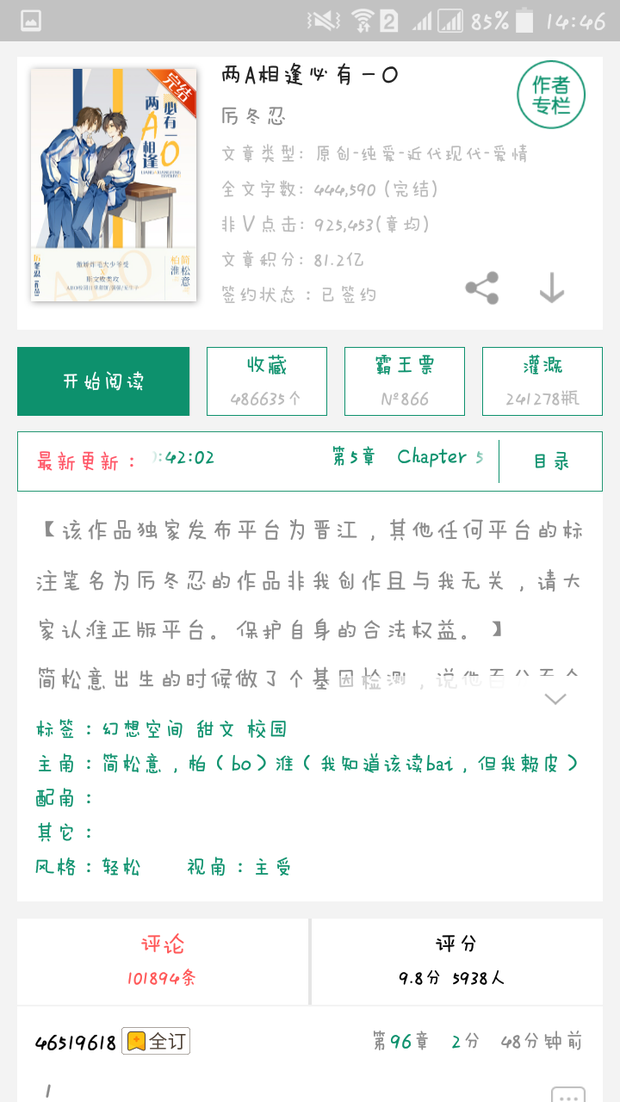Expand the synopsis with chevron

point(555,699)
